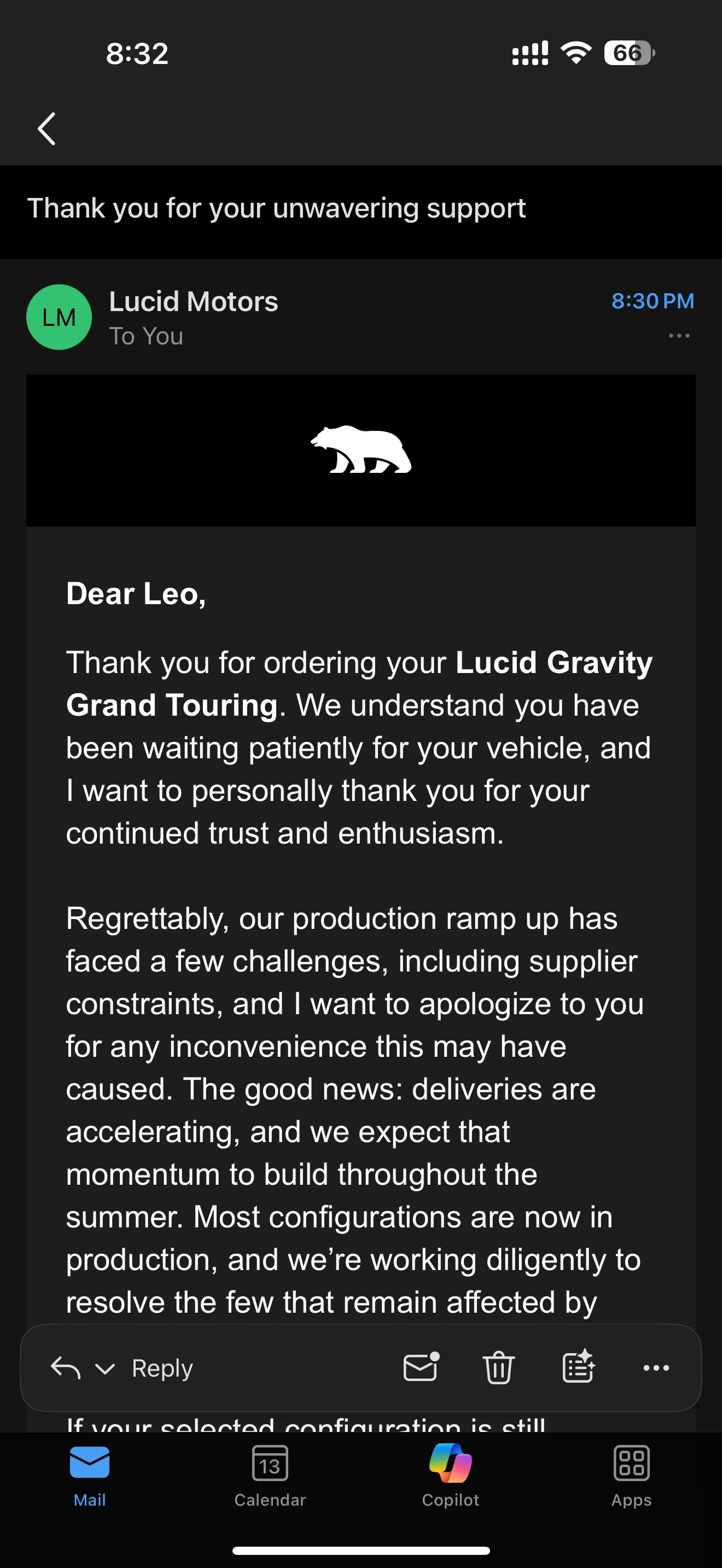Delete this email with trash icon
The height and width of the screenshot is (1568, 722).
(x=499, y=1367)
